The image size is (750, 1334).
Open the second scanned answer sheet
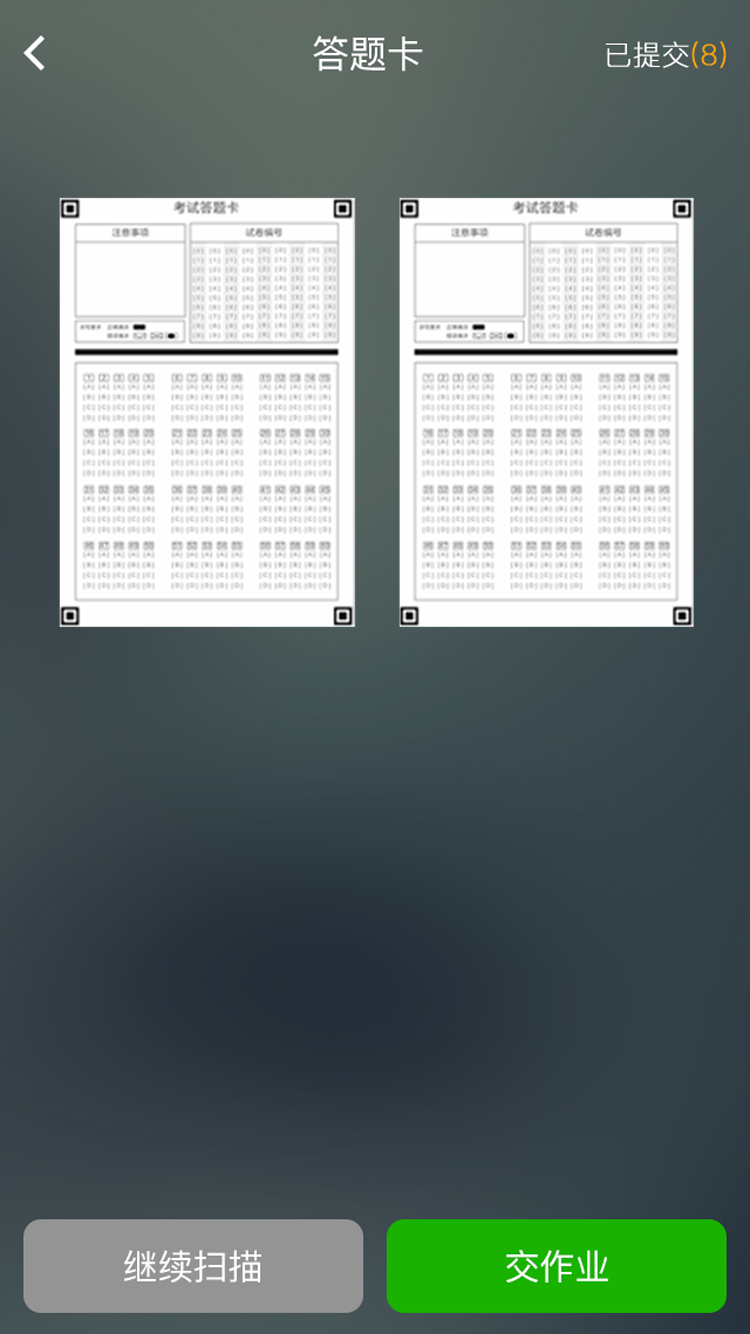(546, 412)
